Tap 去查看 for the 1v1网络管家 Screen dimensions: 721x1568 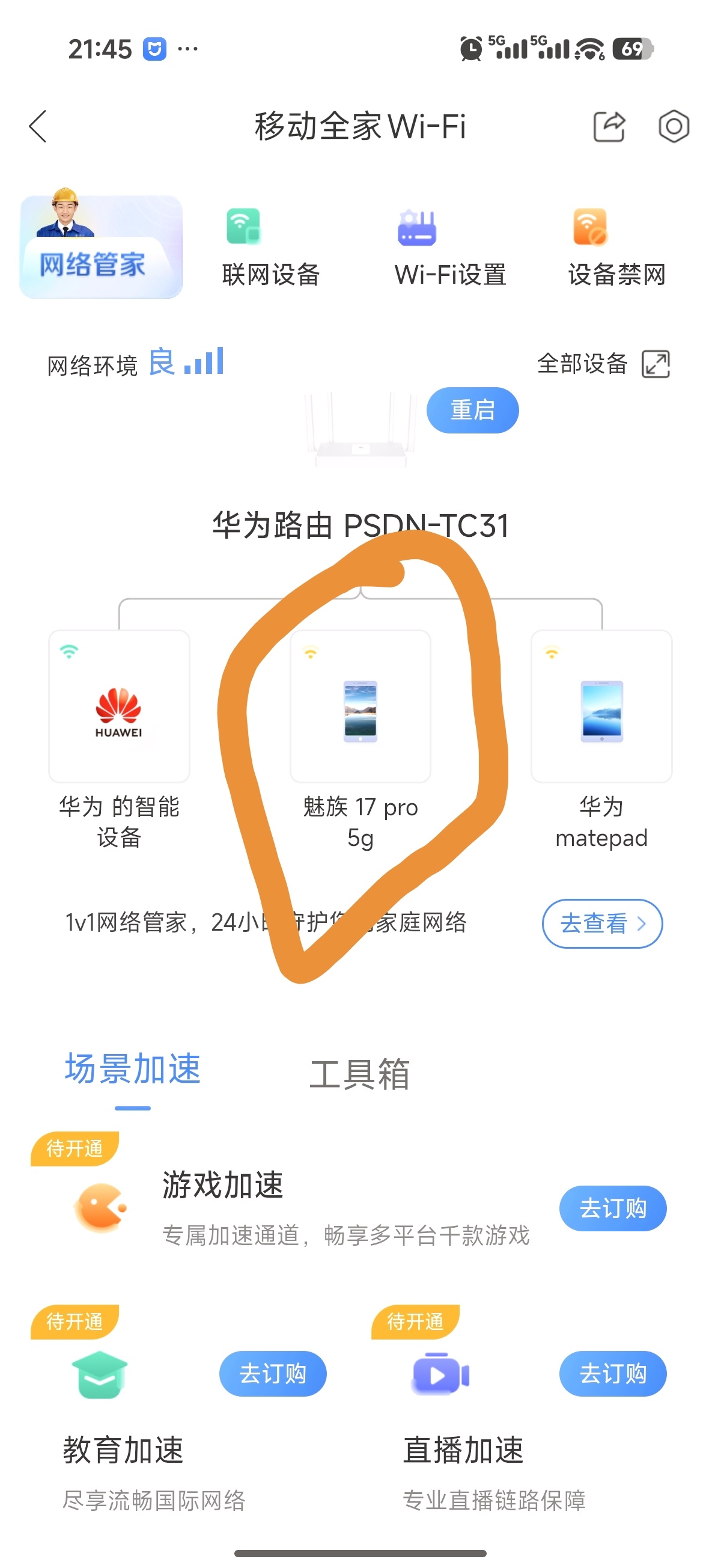point(602,923)
